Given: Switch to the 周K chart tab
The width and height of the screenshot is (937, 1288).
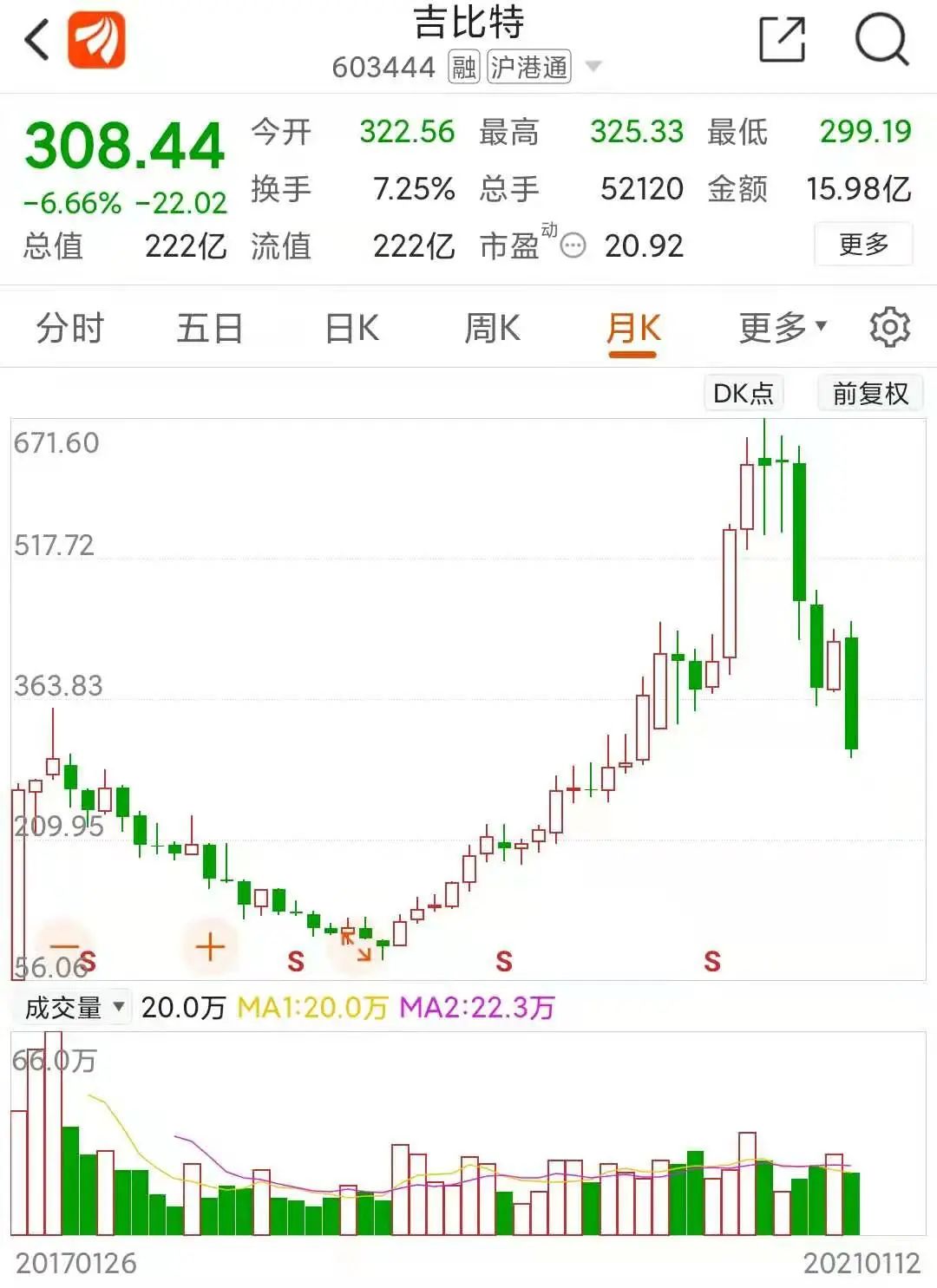Looking at the screenshot, I should (492, 329).
